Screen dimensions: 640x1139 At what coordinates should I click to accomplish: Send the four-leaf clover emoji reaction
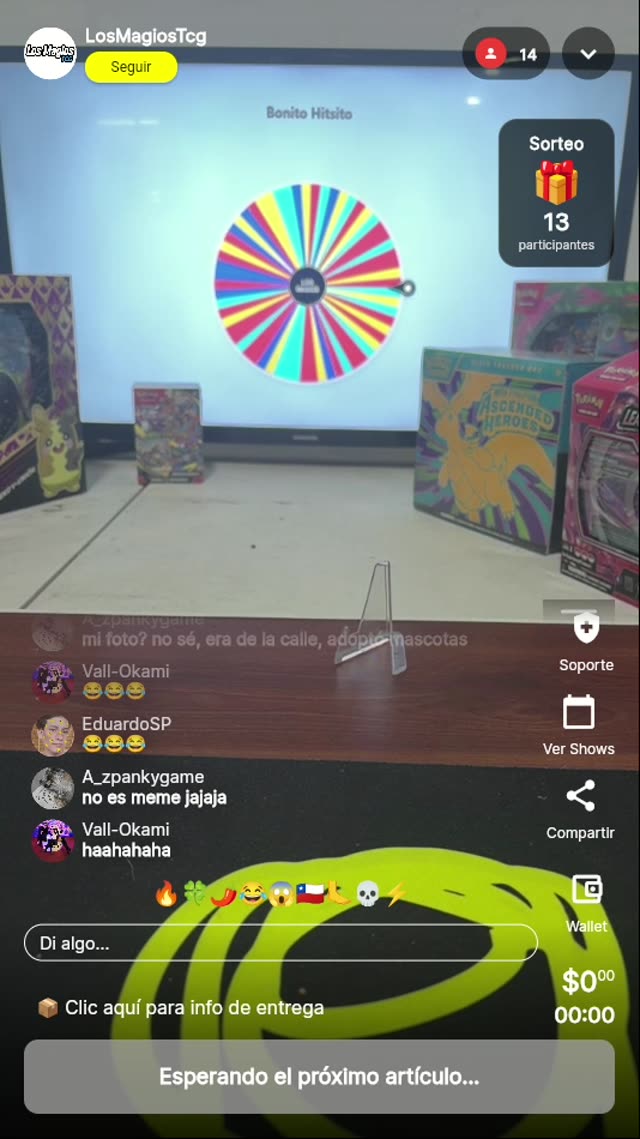pos(194,894)
